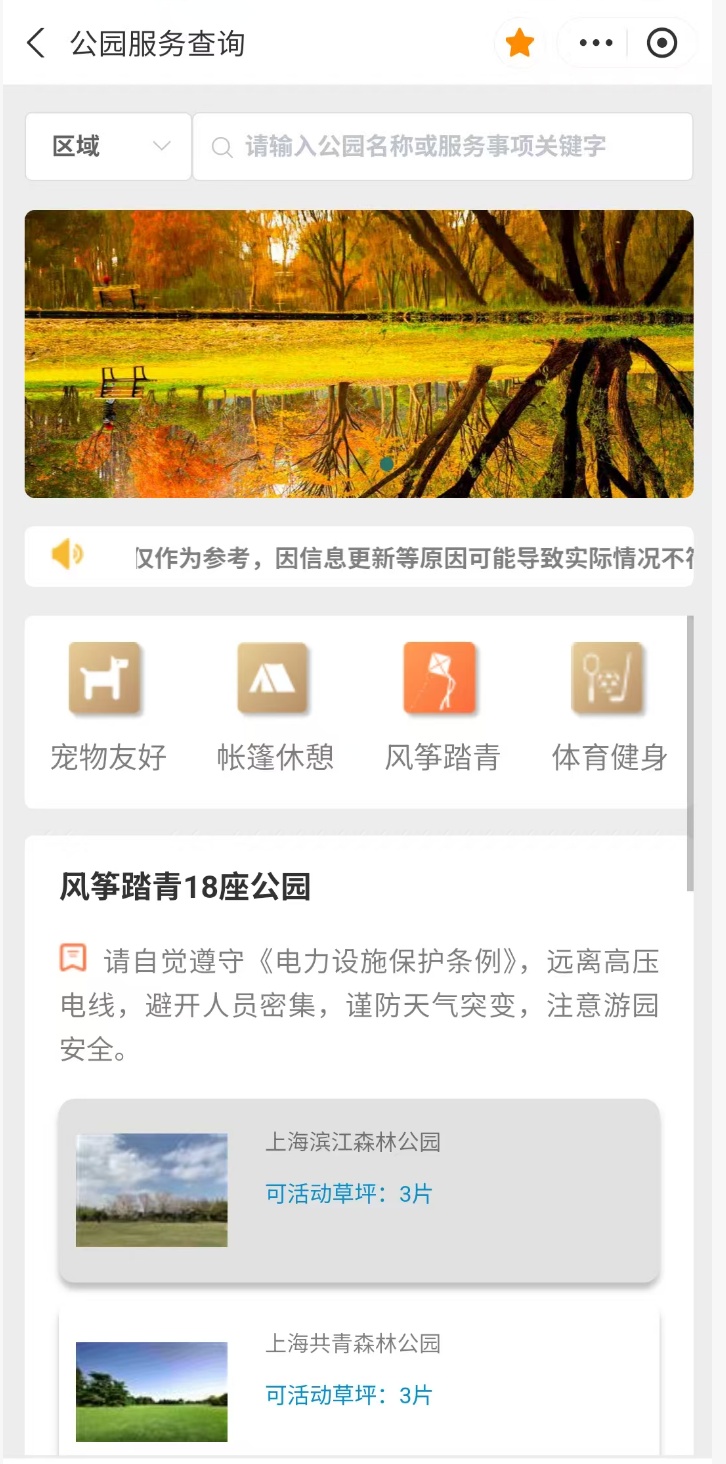
Task: Go back from 公园服务查询 page
Action: tap(36, 44)
